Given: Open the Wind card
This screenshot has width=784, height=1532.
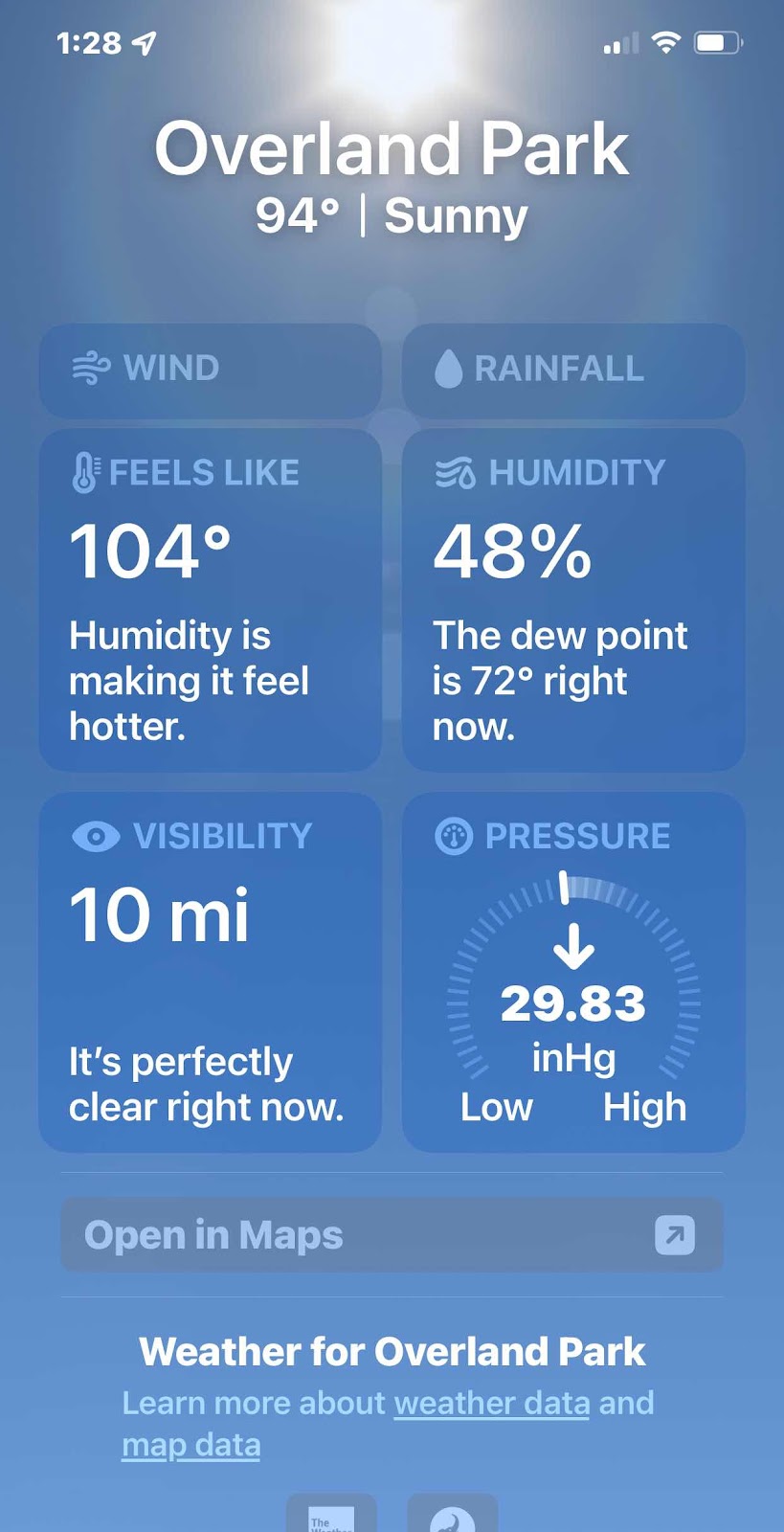Looking at the screenshot, I should 210,370.
